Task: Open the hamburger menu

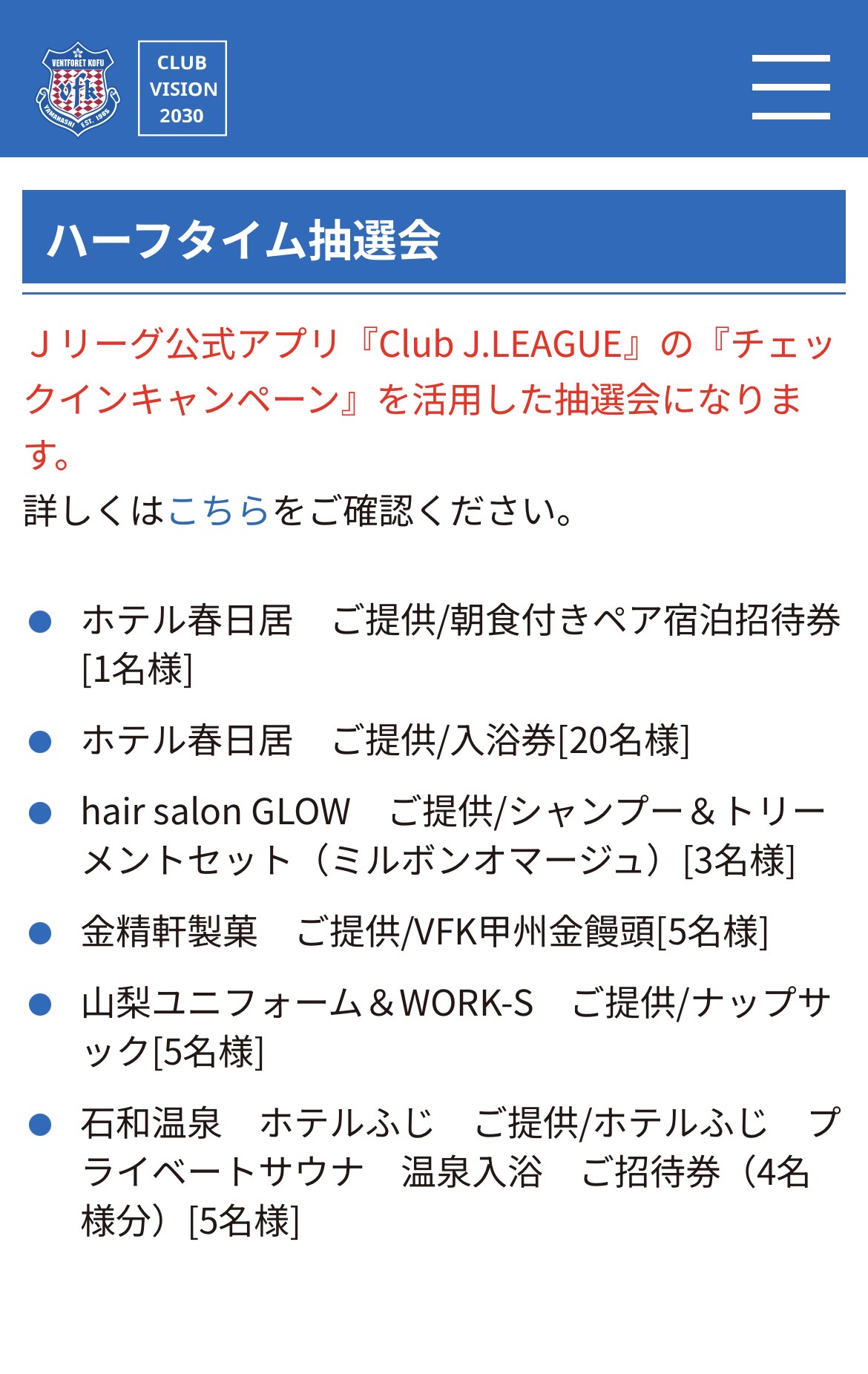Action: [790, 87]
